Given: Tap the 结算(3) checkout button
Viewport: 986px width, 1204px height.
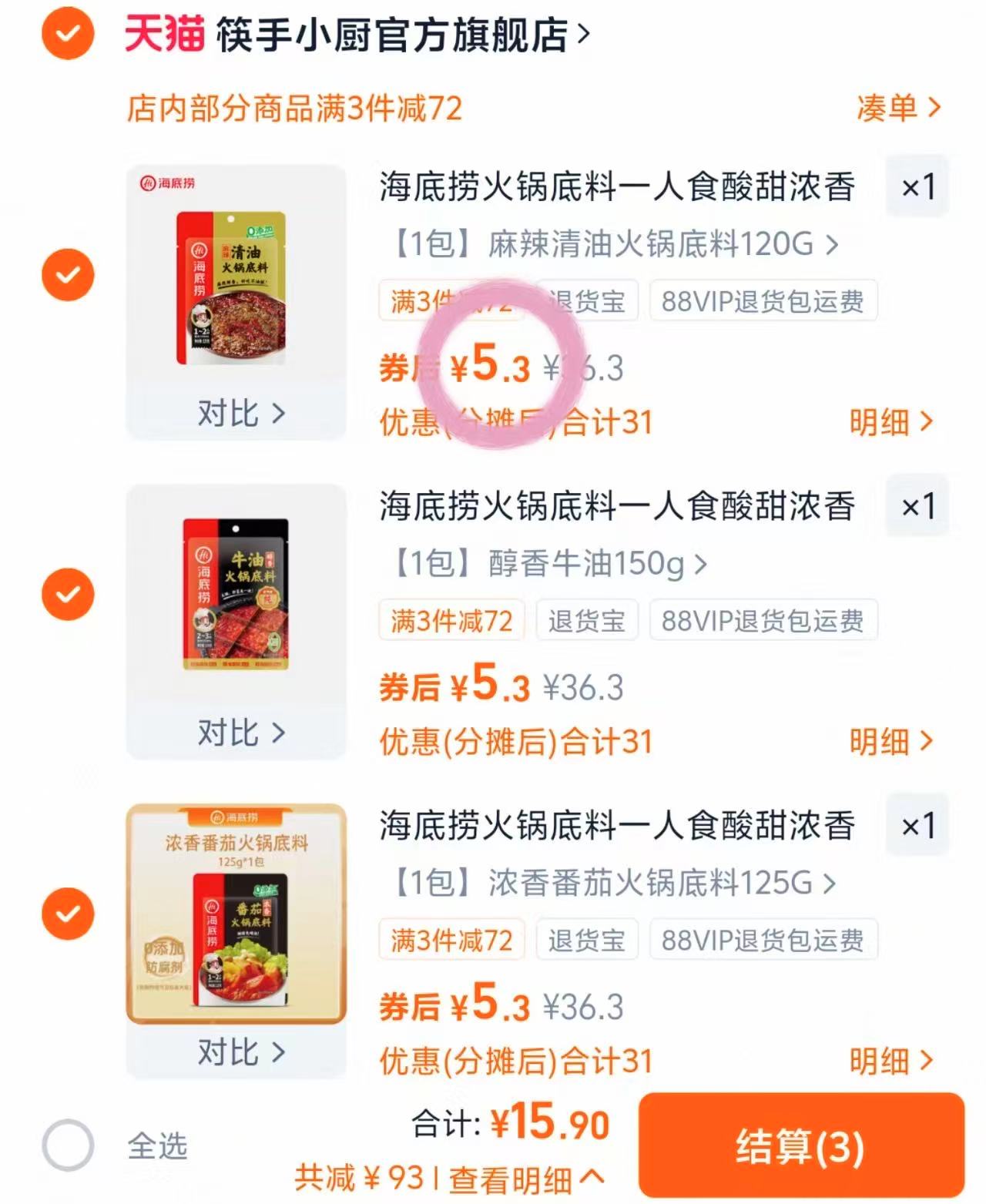Looking at the screenshot, I should (x=800, y=1148).
